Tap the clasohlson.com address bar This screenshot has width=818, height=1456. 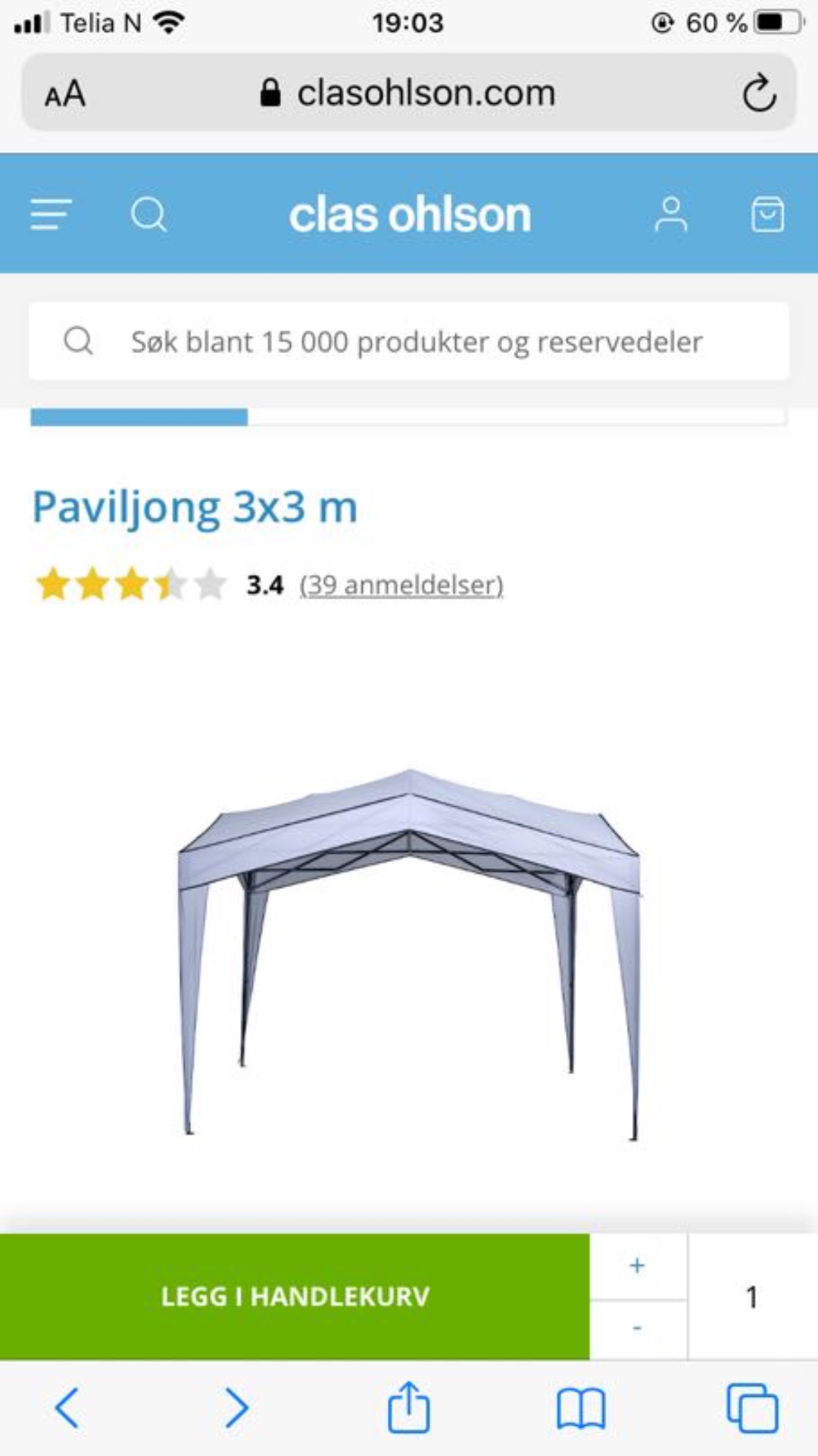[409, 94]
